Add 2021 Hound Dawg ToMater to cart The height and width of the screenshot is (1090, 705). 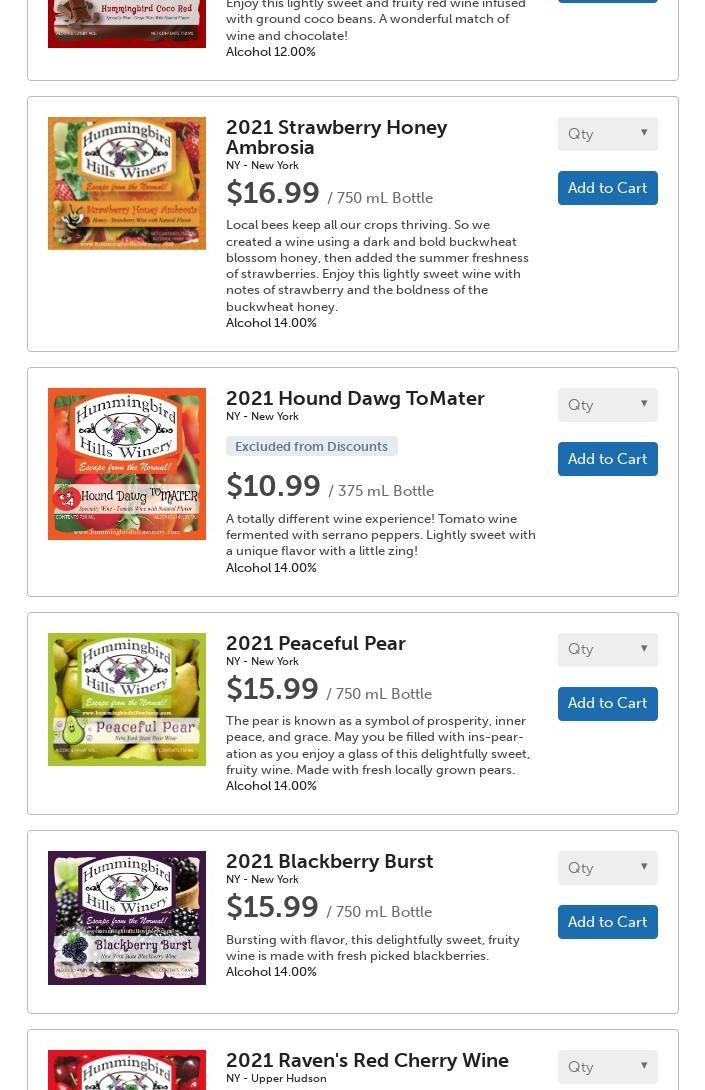pyautogui.click(x=607, y=459)
